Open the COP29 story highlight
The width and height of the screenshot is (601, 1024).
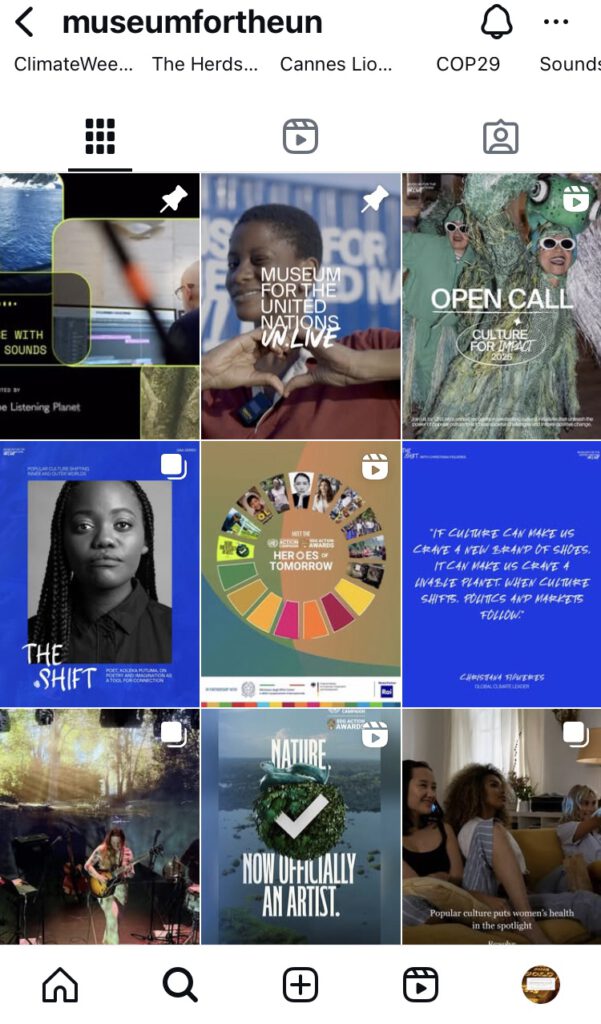[467, 64]
